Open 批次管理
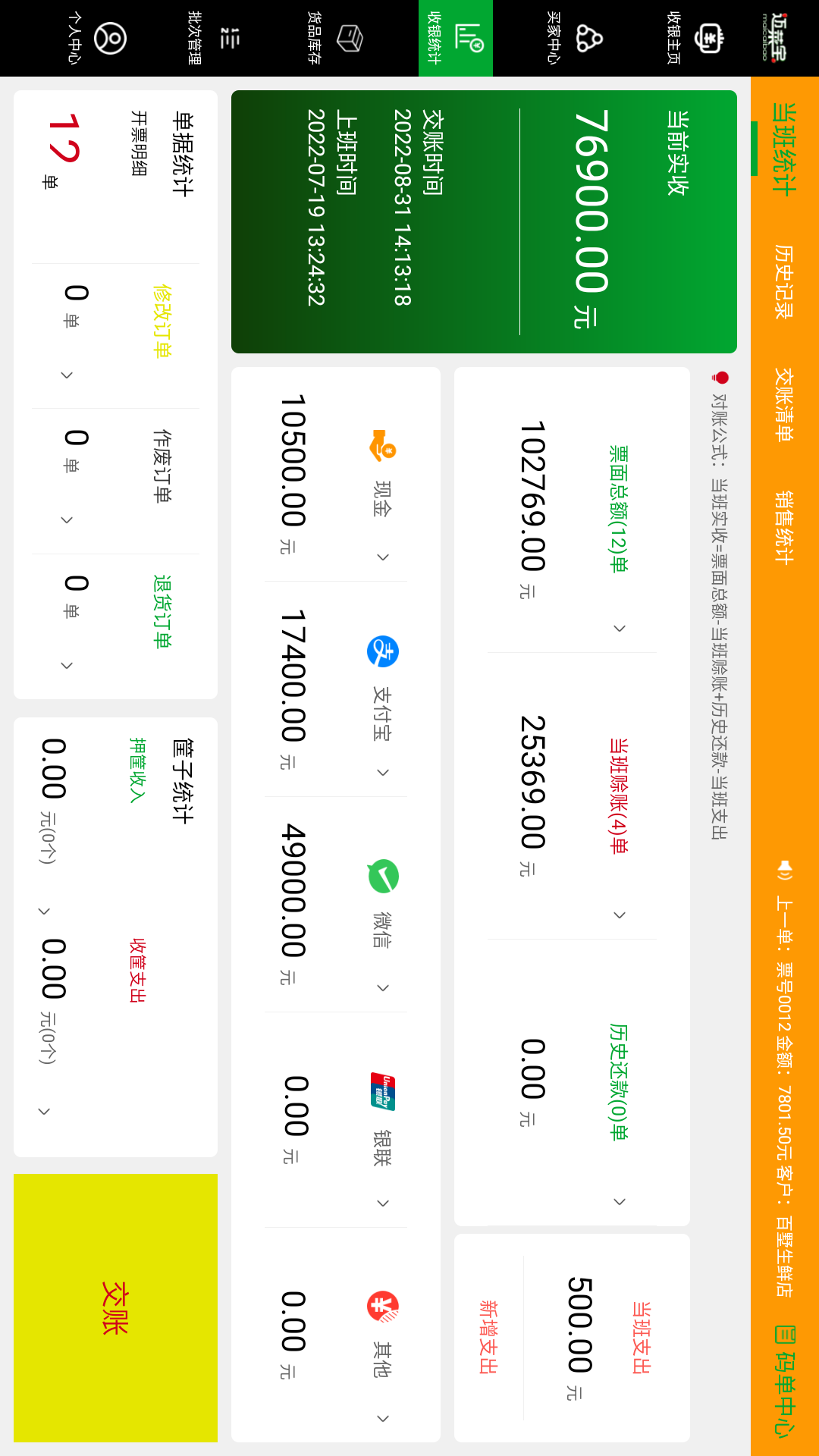Viewport: 819px width, 1456px height. coord(215,38)
